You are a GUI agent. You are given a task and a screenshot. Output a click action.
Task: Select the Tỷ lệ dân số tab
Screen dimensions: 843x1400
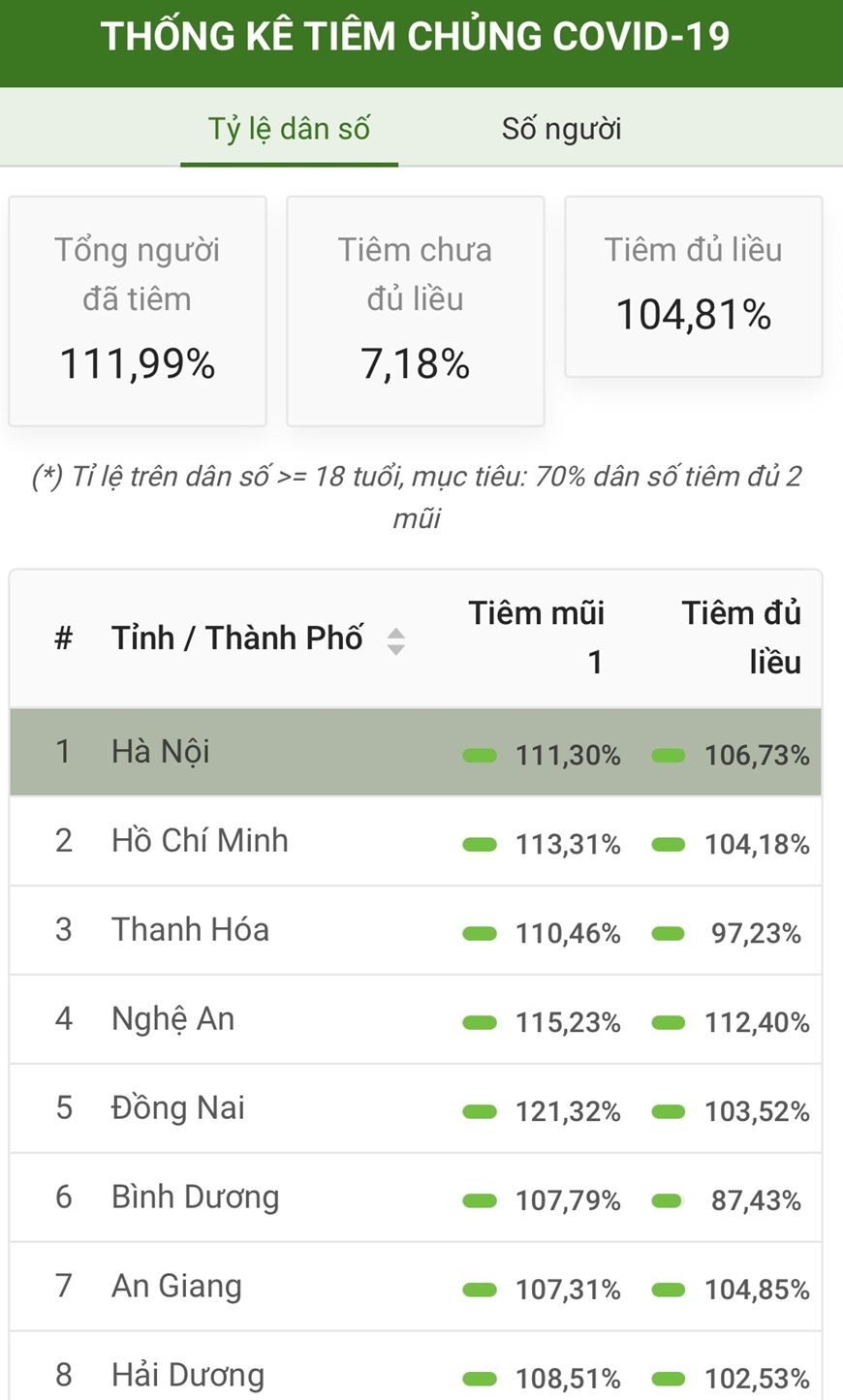(289, 129)
